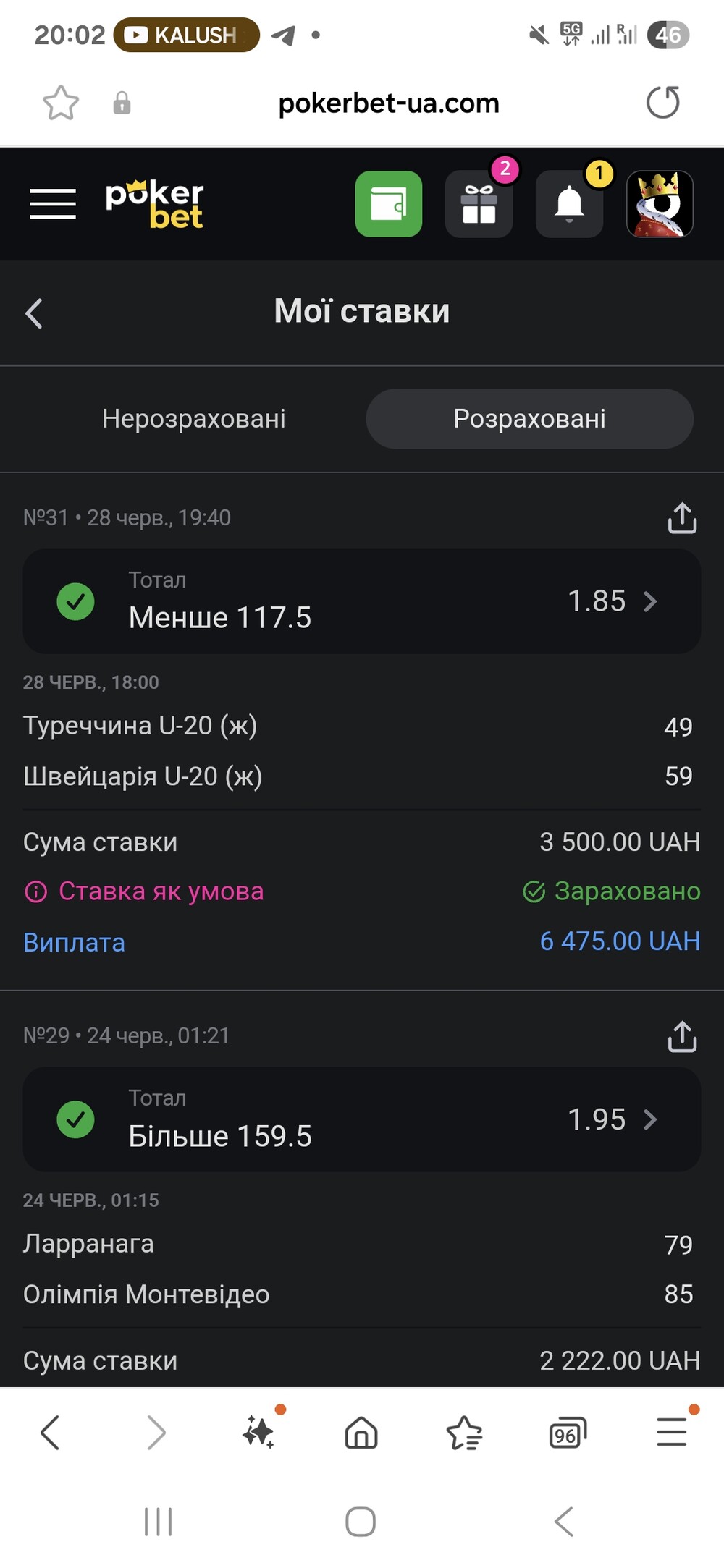Open the gift bonuses icon
The image size is (724, 1568).
point(479,204)
